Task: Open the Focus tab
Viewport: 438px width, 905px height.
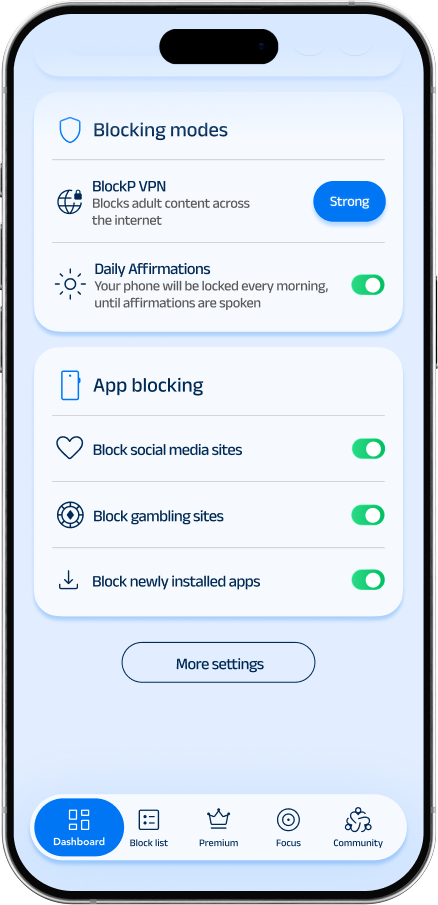Action: (x=288, y=828)
